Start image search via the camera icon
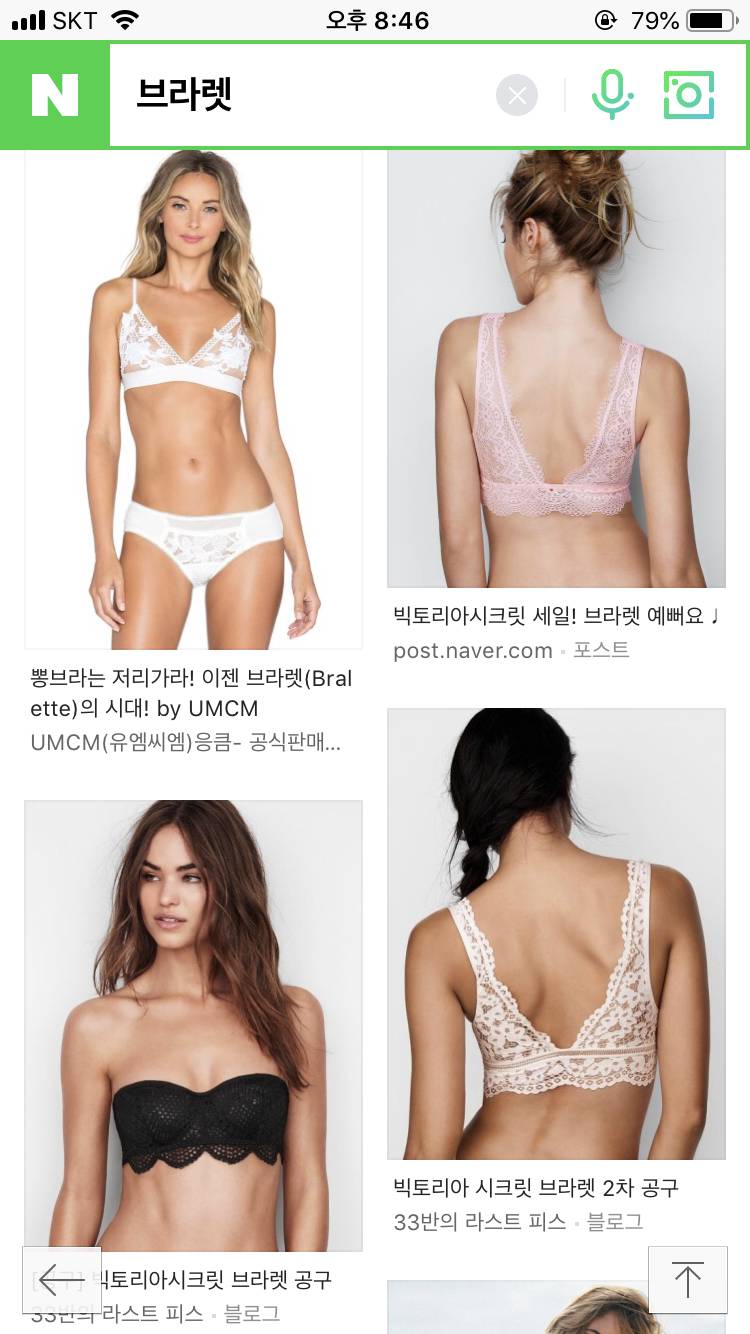750x1334 pixels. [x=689, y=95]
